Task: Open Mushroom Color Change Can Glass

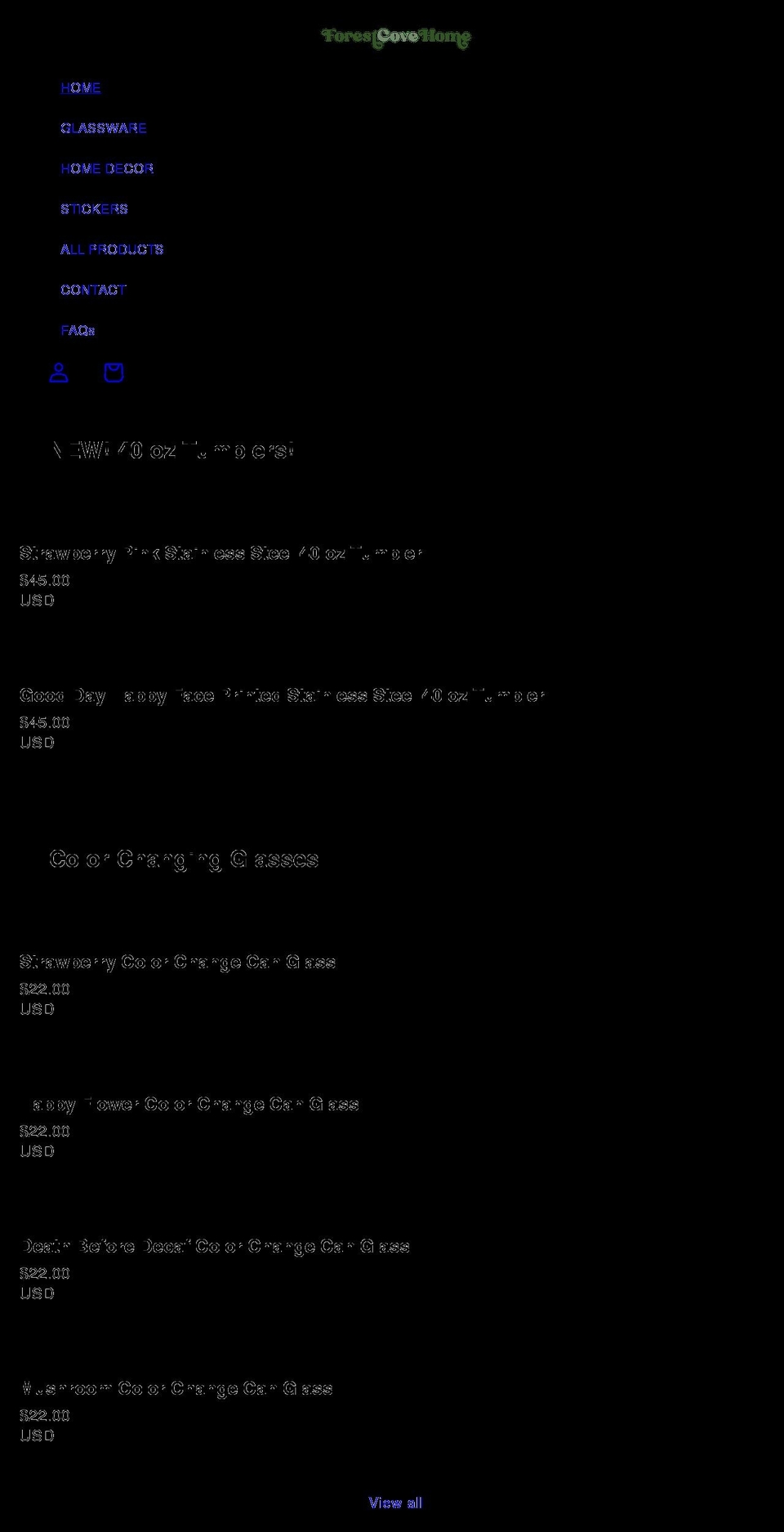Action: point(176,1388)
